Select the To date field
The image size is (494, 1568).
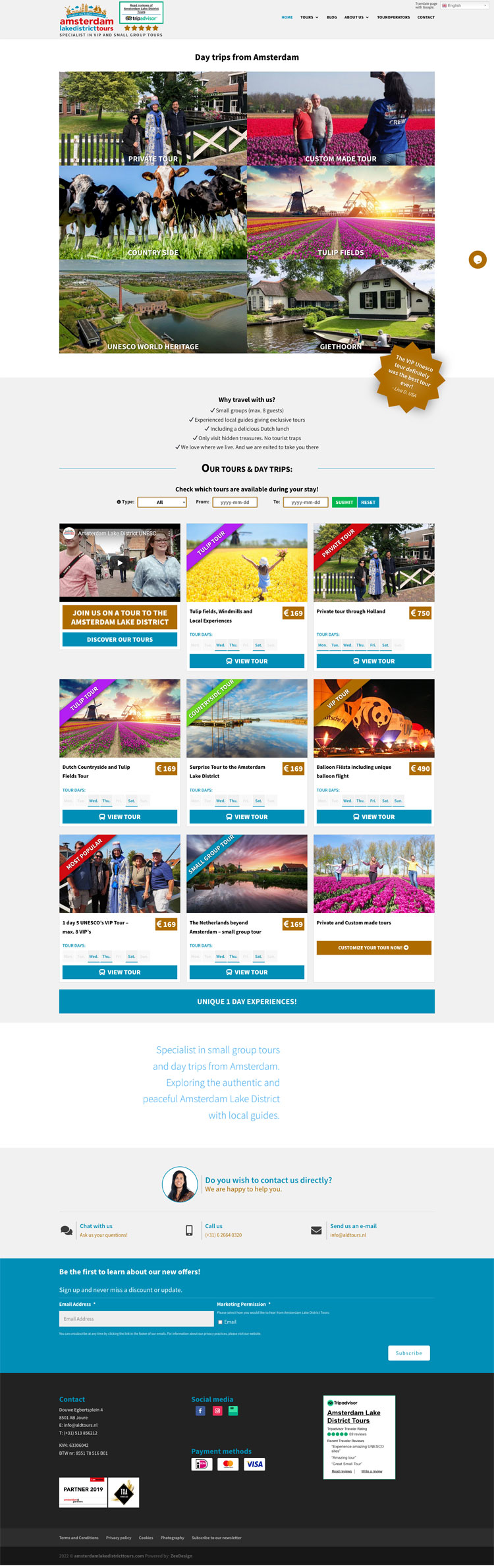pos(306,502)
